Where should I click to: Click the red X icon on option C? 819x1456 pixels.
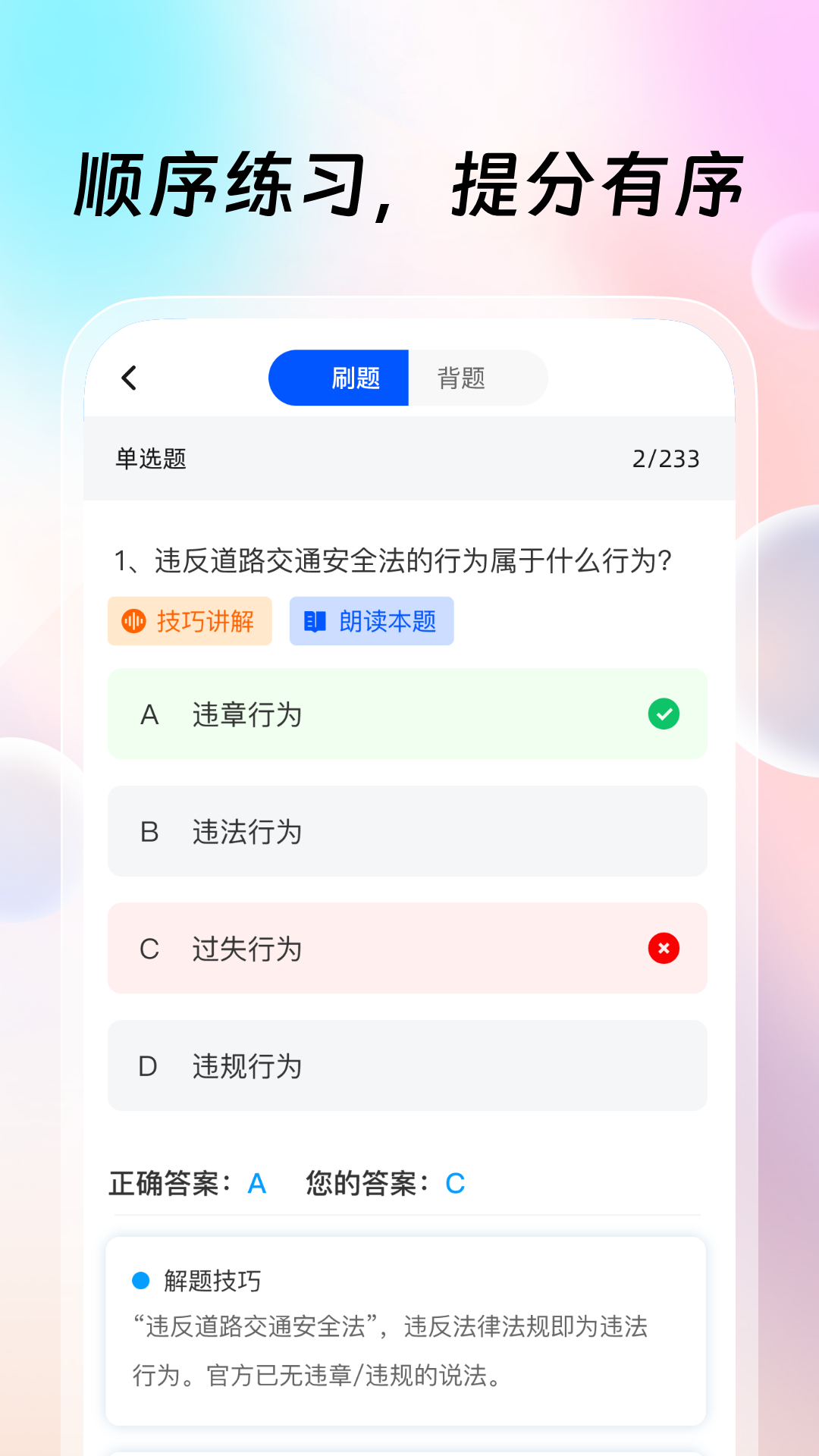coord(662,948)
